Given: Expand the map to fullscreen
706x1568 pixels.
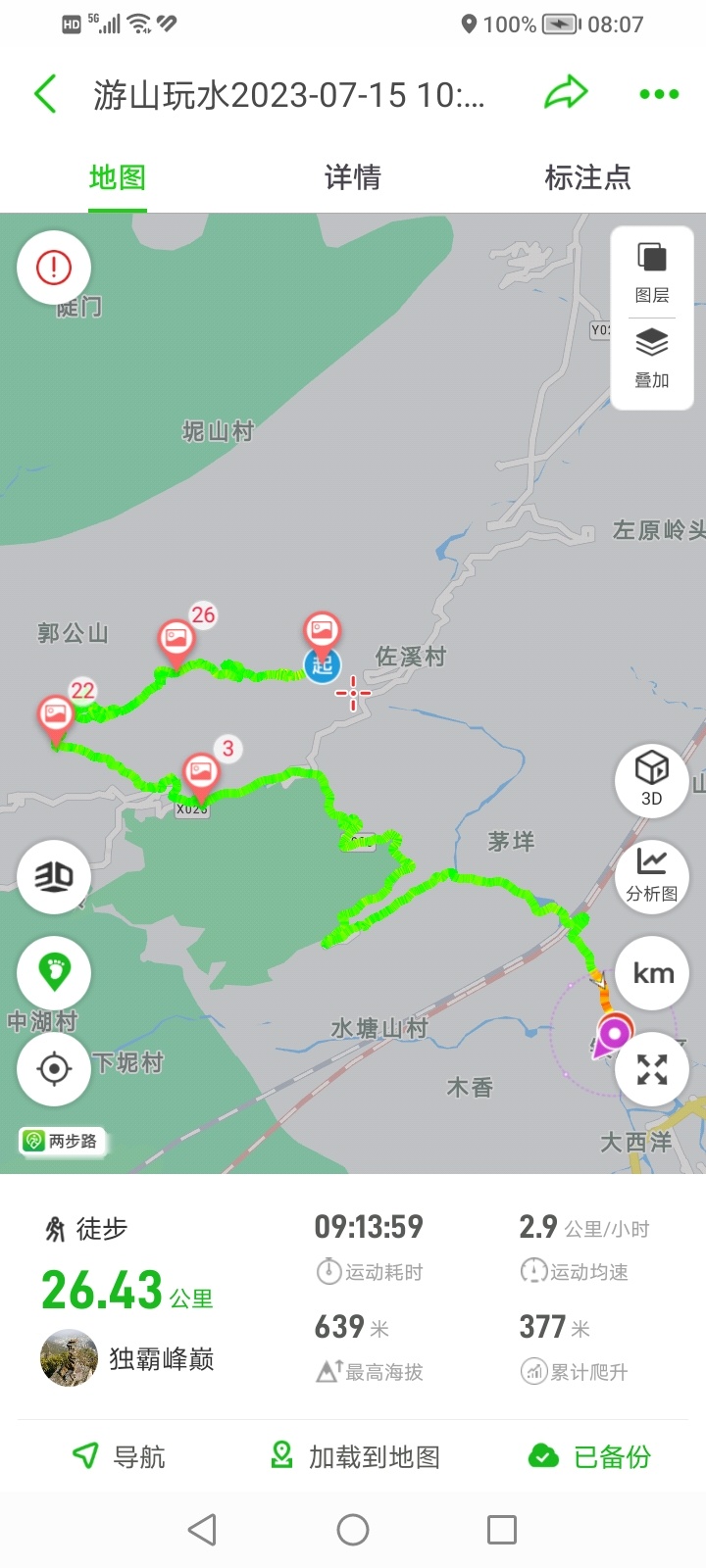Looking at the screenshot, I should pos(652,1069).
